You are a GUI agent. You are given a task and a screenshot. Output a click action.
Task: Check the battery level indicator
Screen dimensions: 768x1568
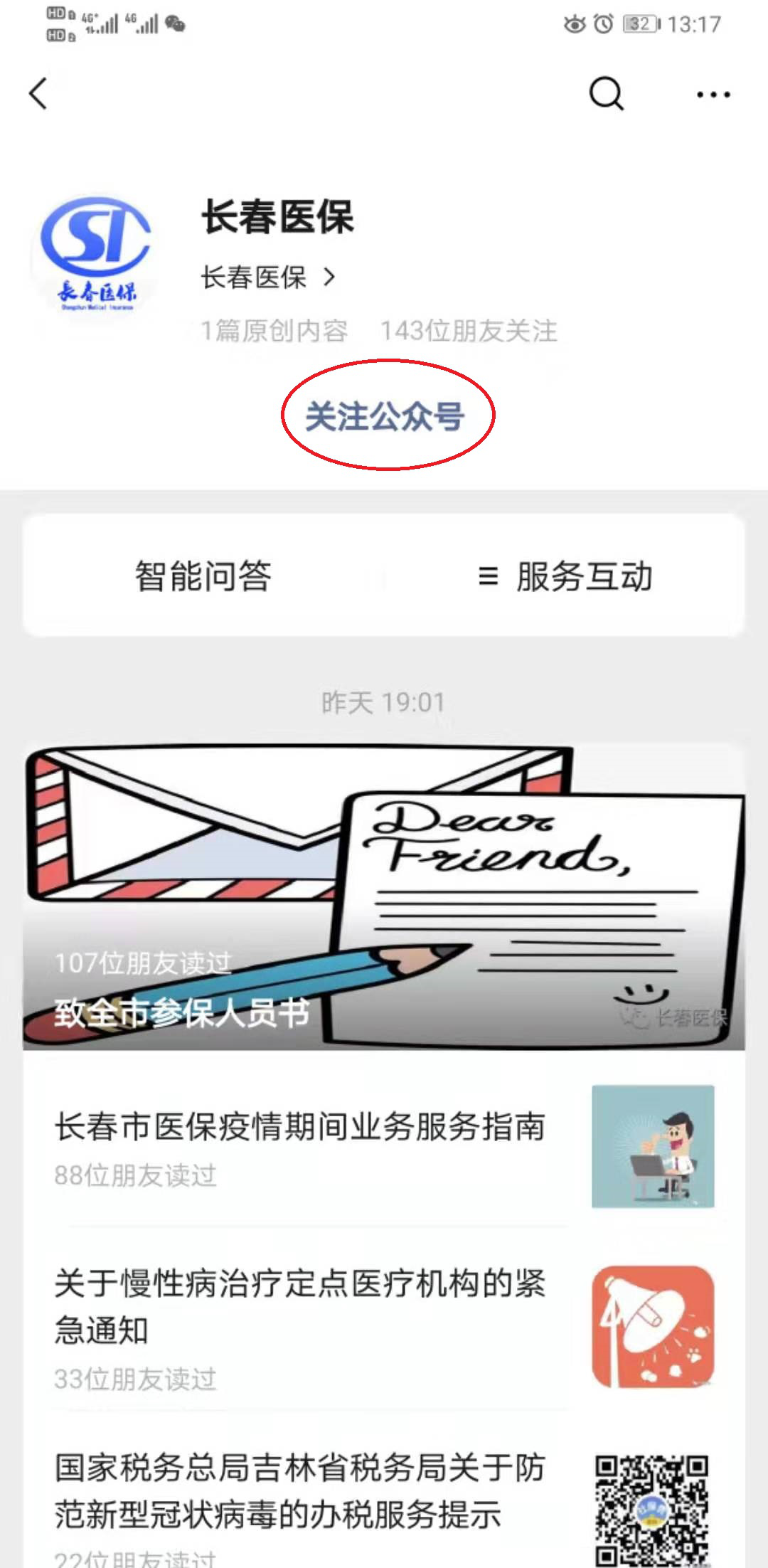point(639,23)
